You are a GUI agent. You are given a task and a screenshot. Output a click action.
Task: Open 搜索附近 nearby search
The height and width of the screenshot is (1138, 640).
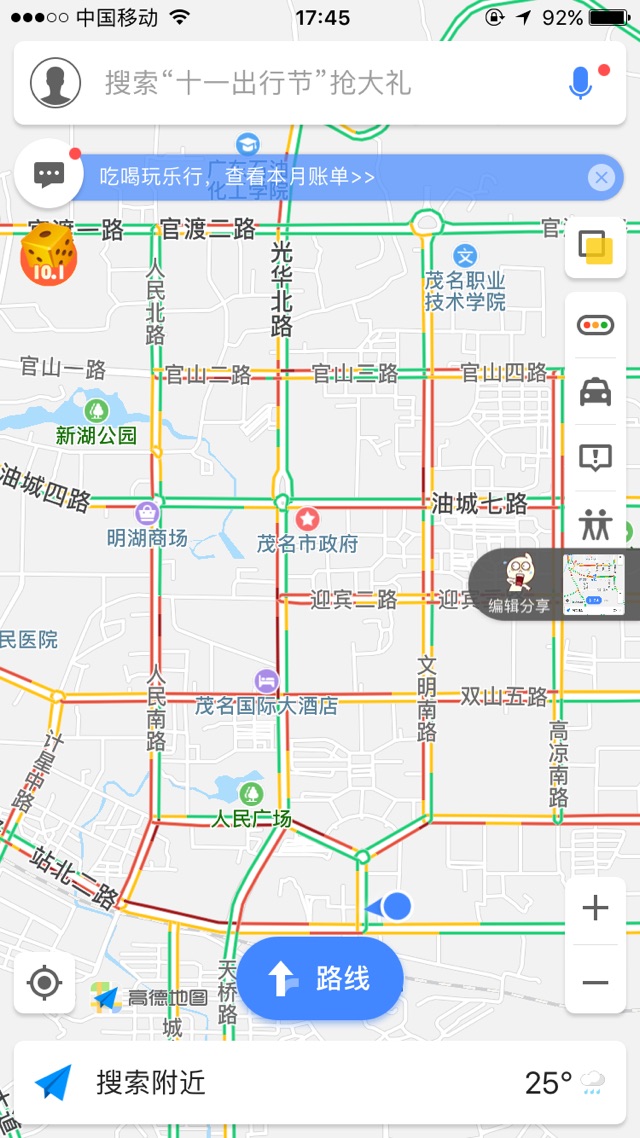click(x=151, y=1083)
